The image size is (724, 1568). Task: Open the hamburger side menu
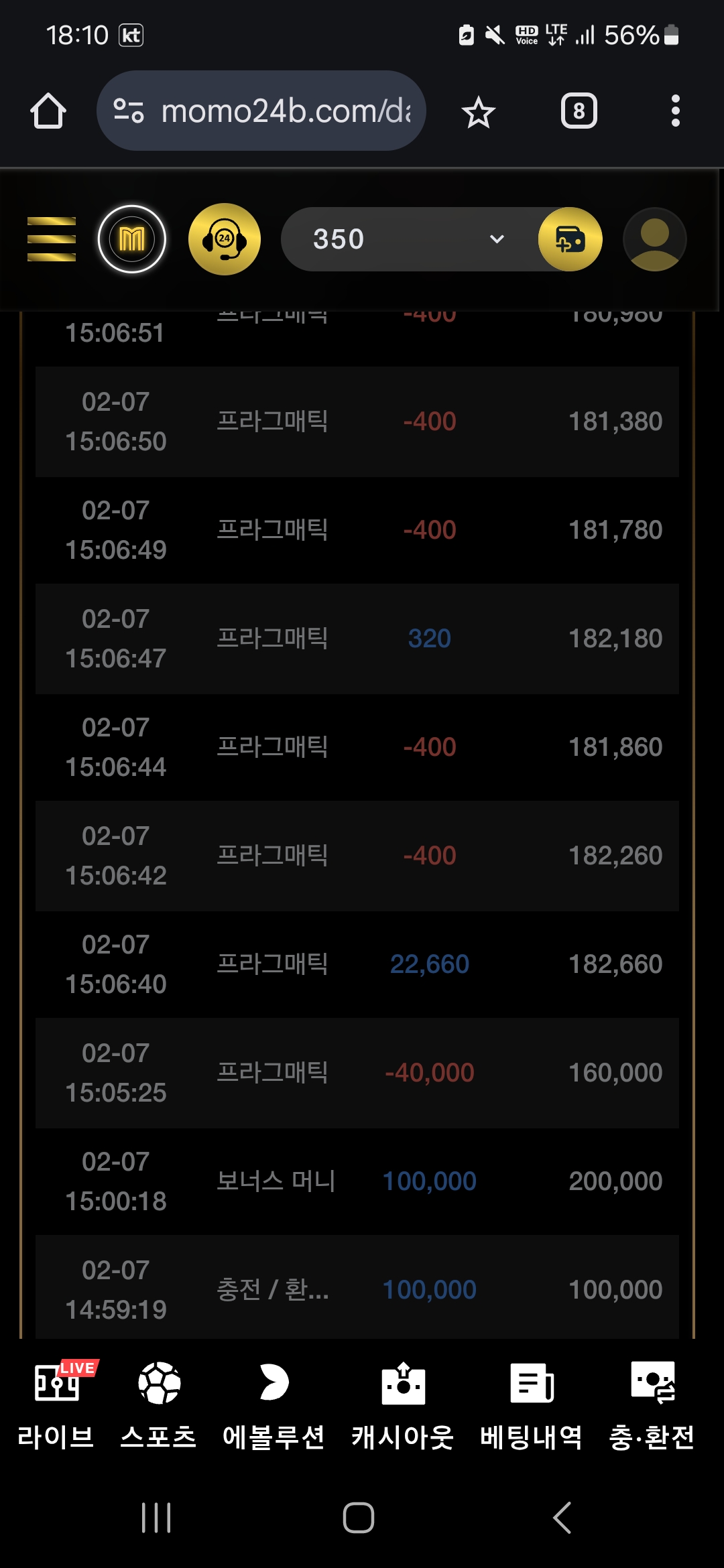pos(52,239)
